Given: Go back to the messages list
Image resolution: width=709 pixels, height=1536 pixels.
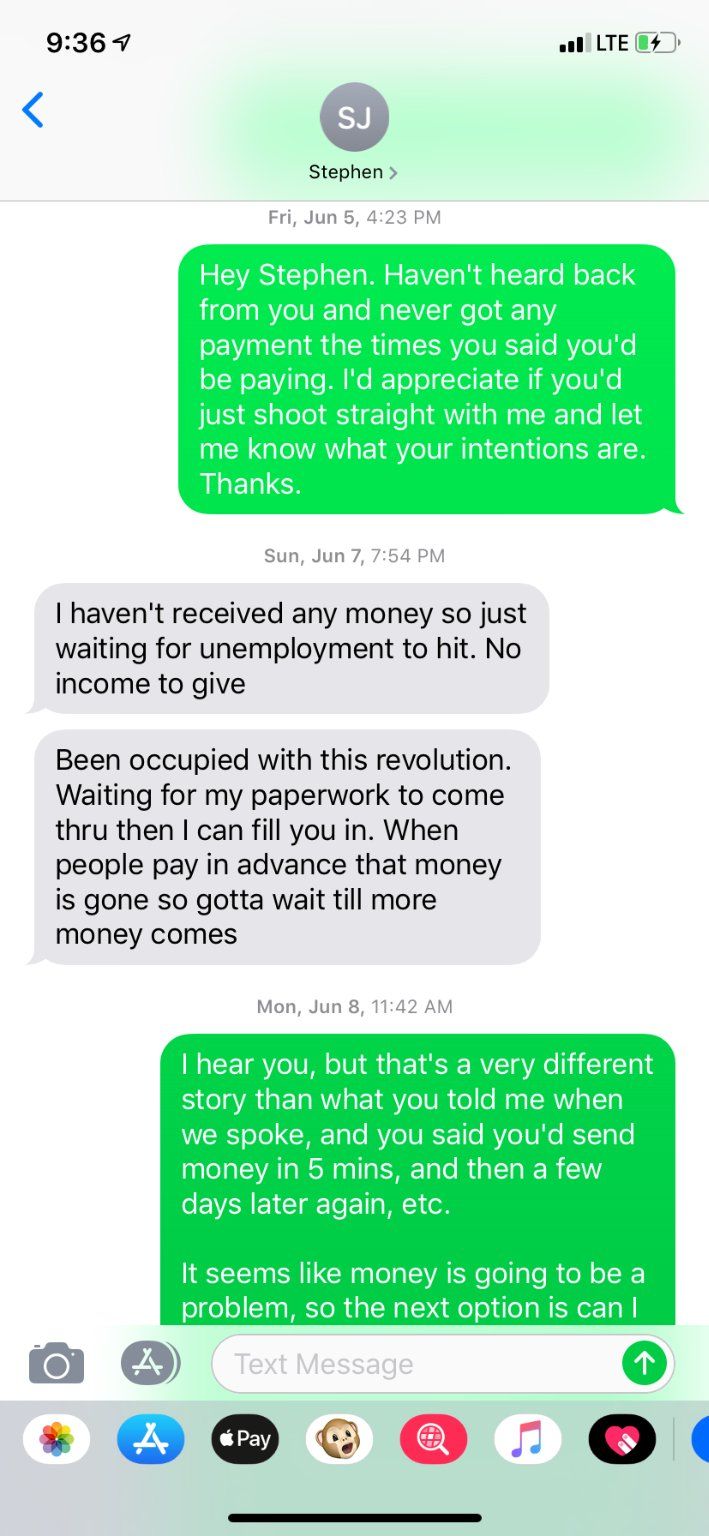Looking at the screenshot, I should 33,110.
